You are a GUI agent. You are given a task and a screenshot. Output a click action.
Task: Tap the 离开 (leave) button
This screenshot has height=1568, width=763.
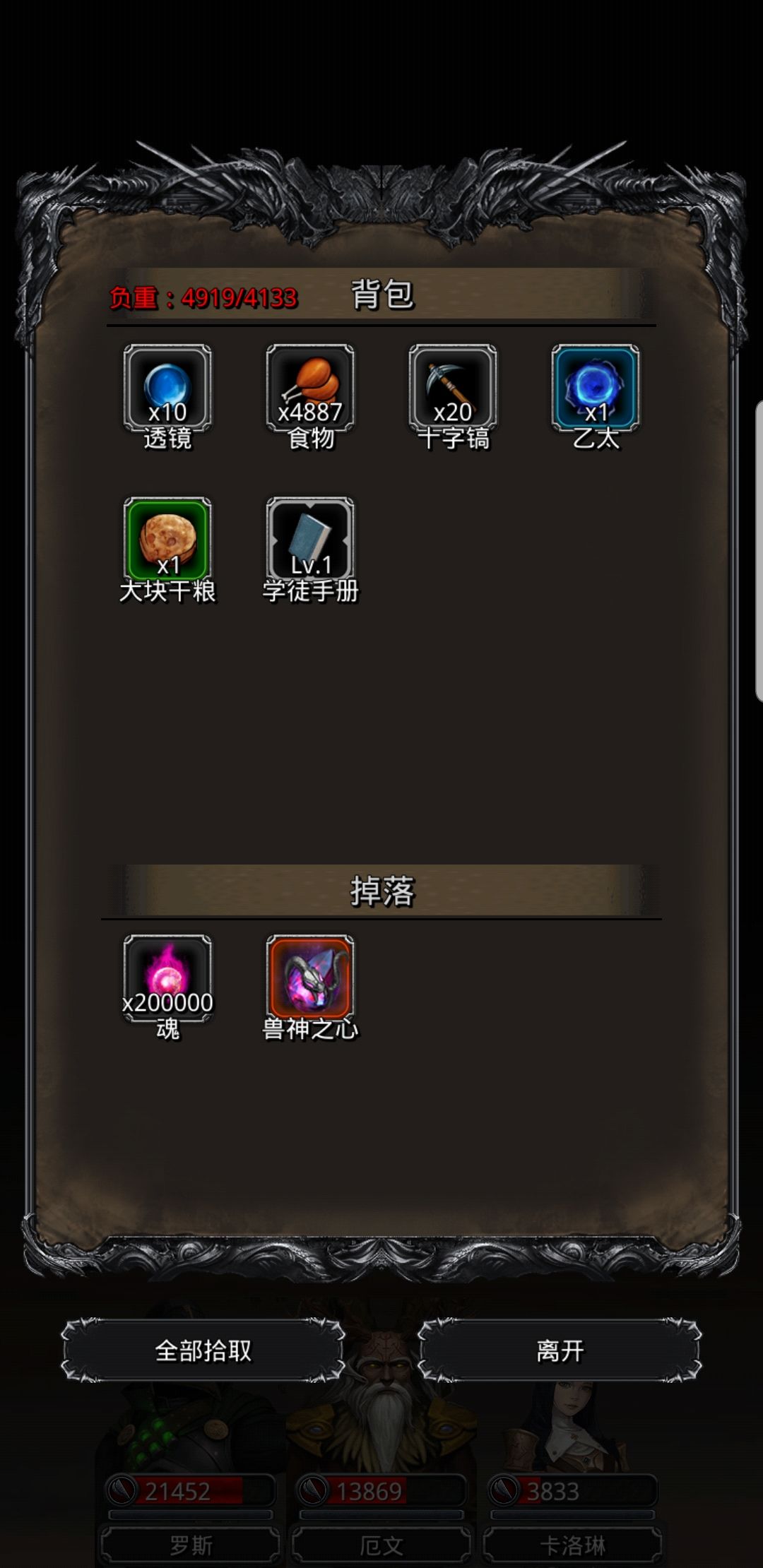point(560,1350)
